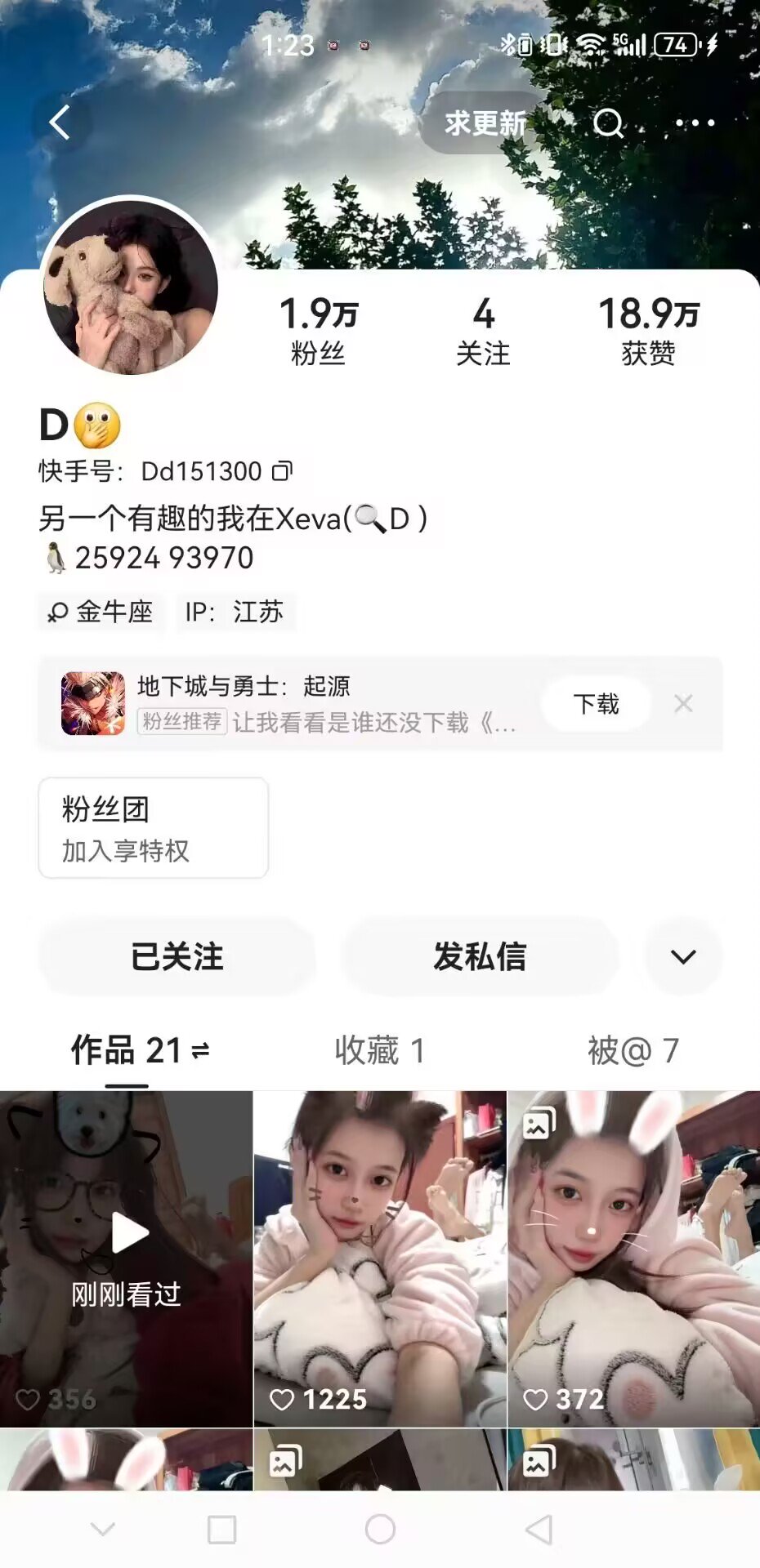Tap the system home button
Image resolution: width=760 pixels, height=1568 pixels.
point(380,1529)
